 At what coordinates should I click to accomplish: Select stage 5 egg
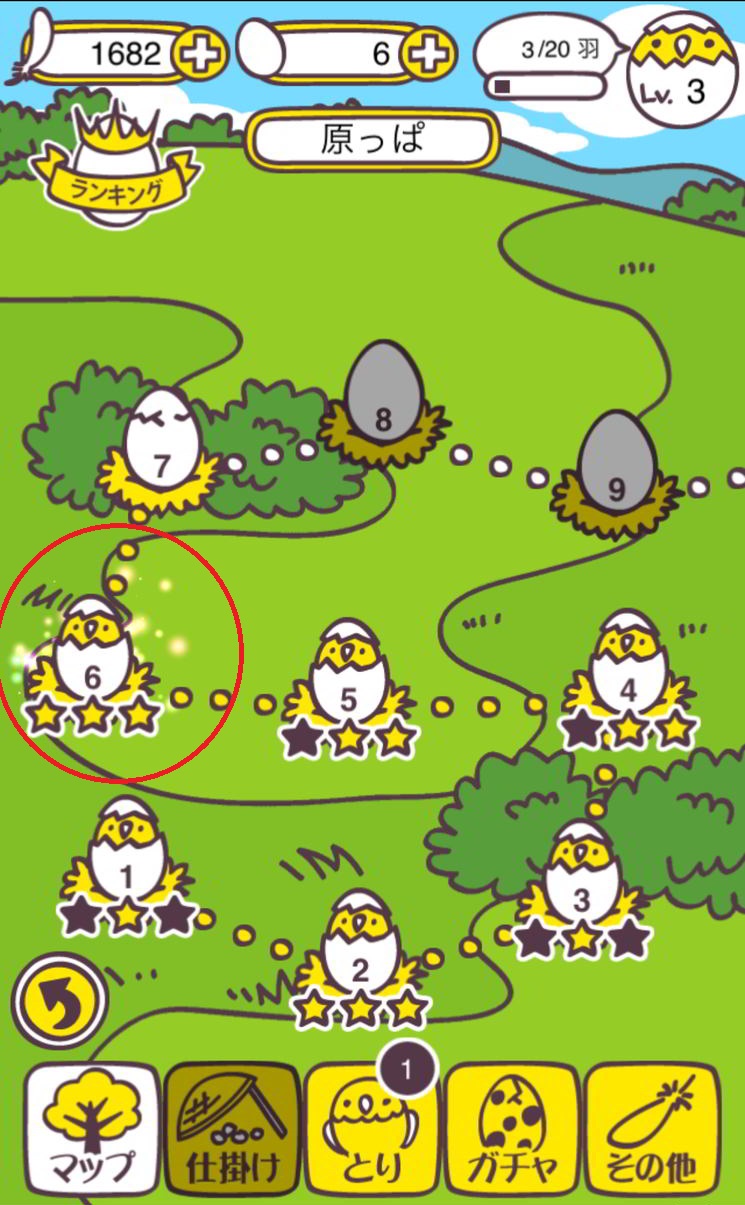point(348,682)
